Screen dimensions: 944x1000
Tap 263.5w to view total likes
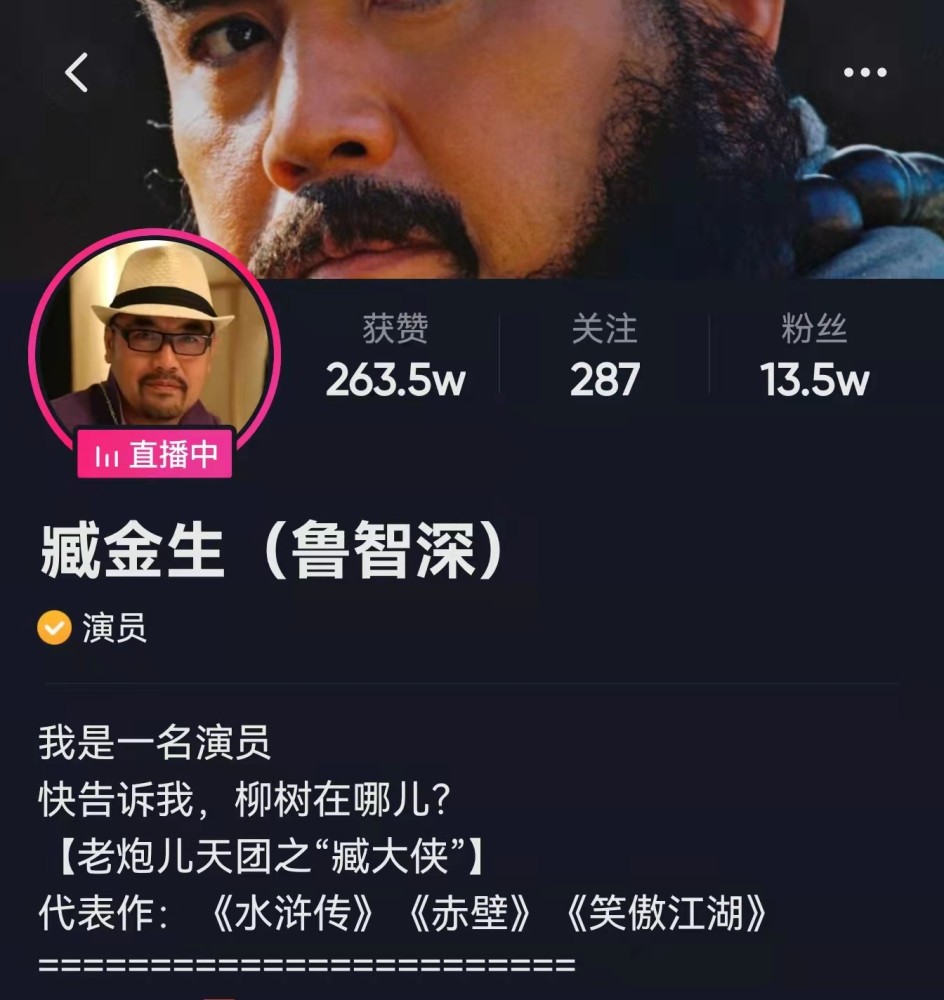(x=397, y=378)
